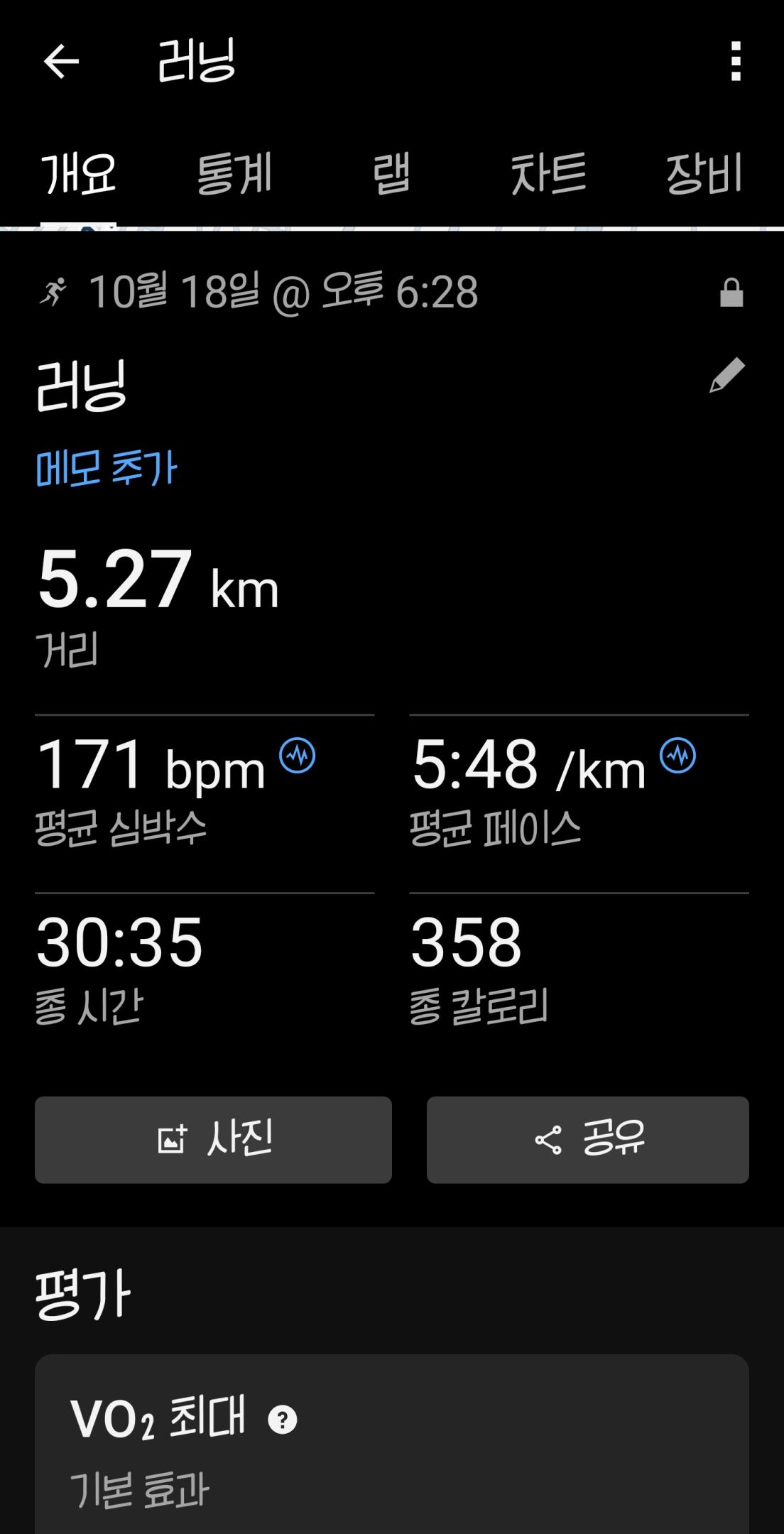Screen dimensions: 784x1534
Task: Go back with the top-left arrow
Action: (60, 61)
